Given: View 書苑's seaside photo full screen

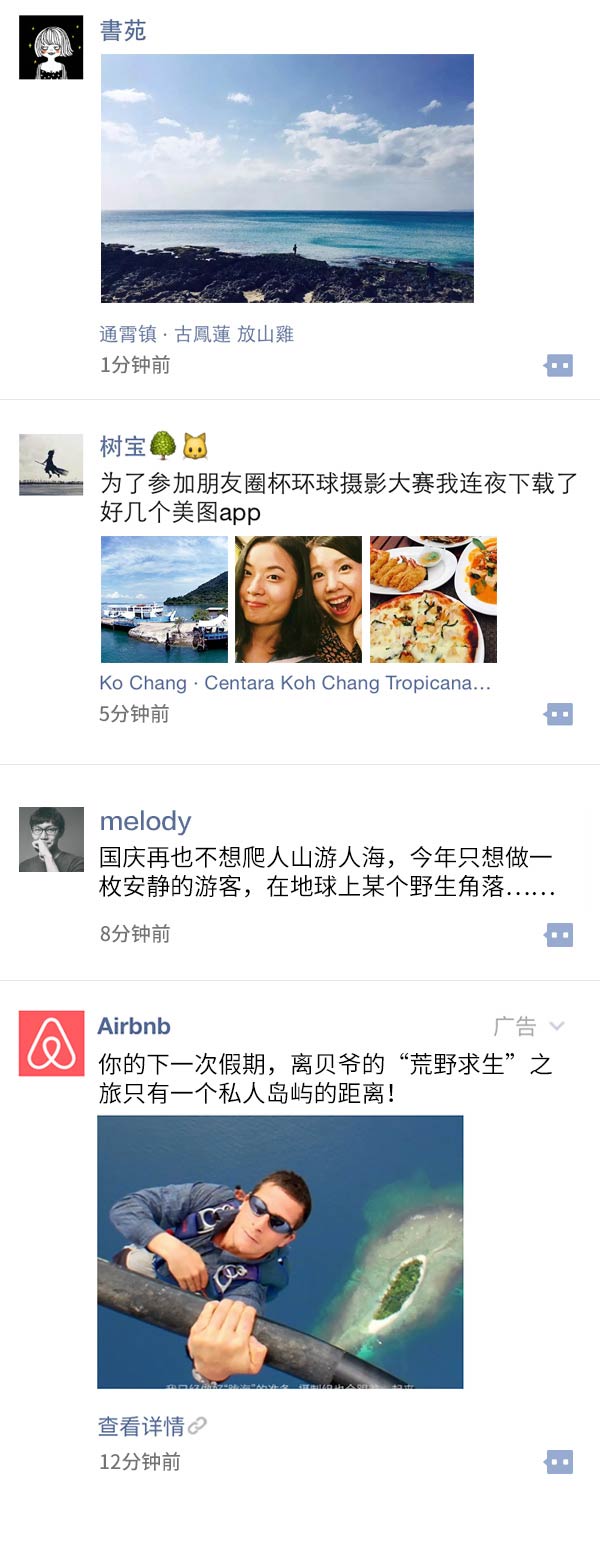Looking at the screenshot, I should 287,178.
